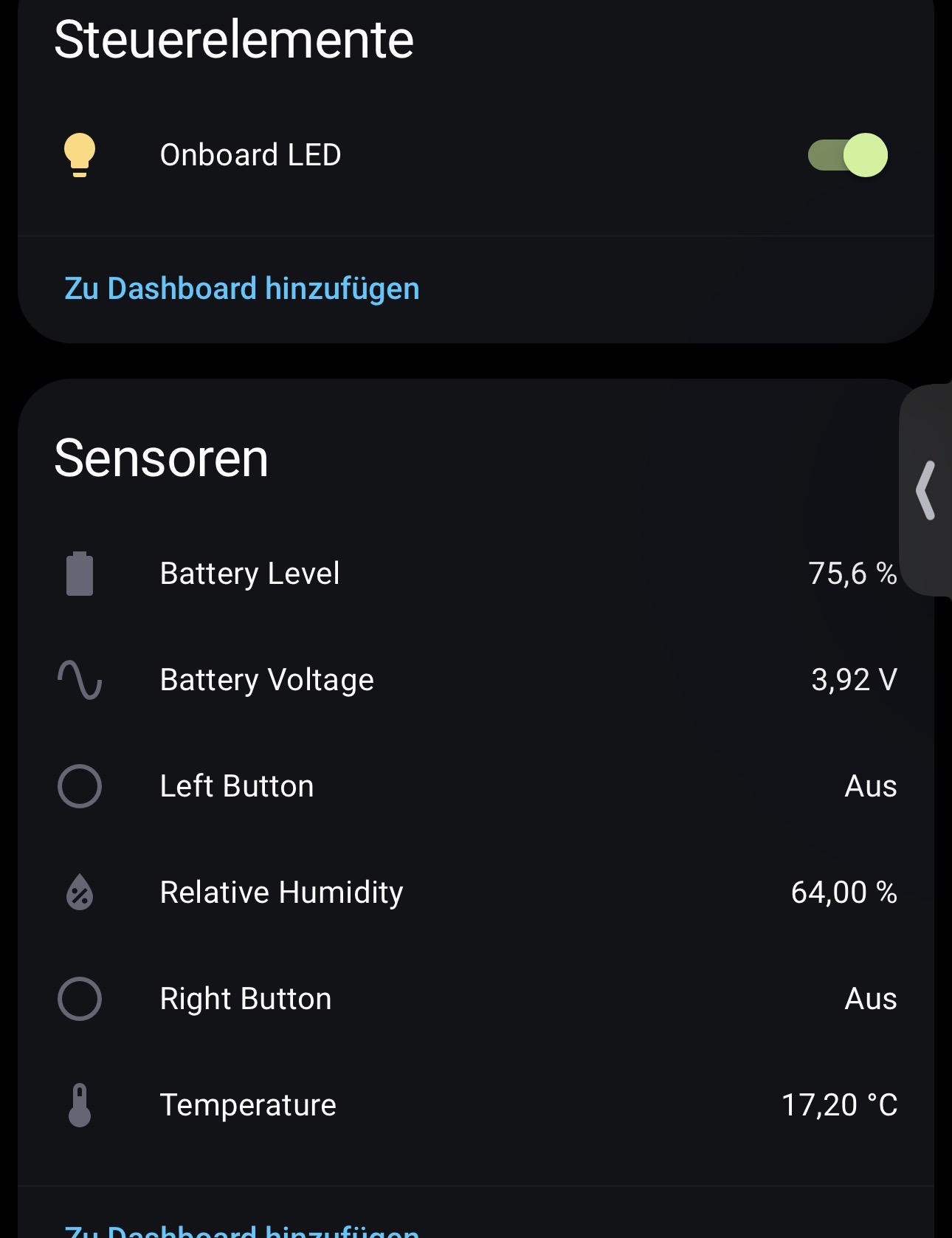
Task: Open the Battery Level sensor
Action: (x=250, y=574)
